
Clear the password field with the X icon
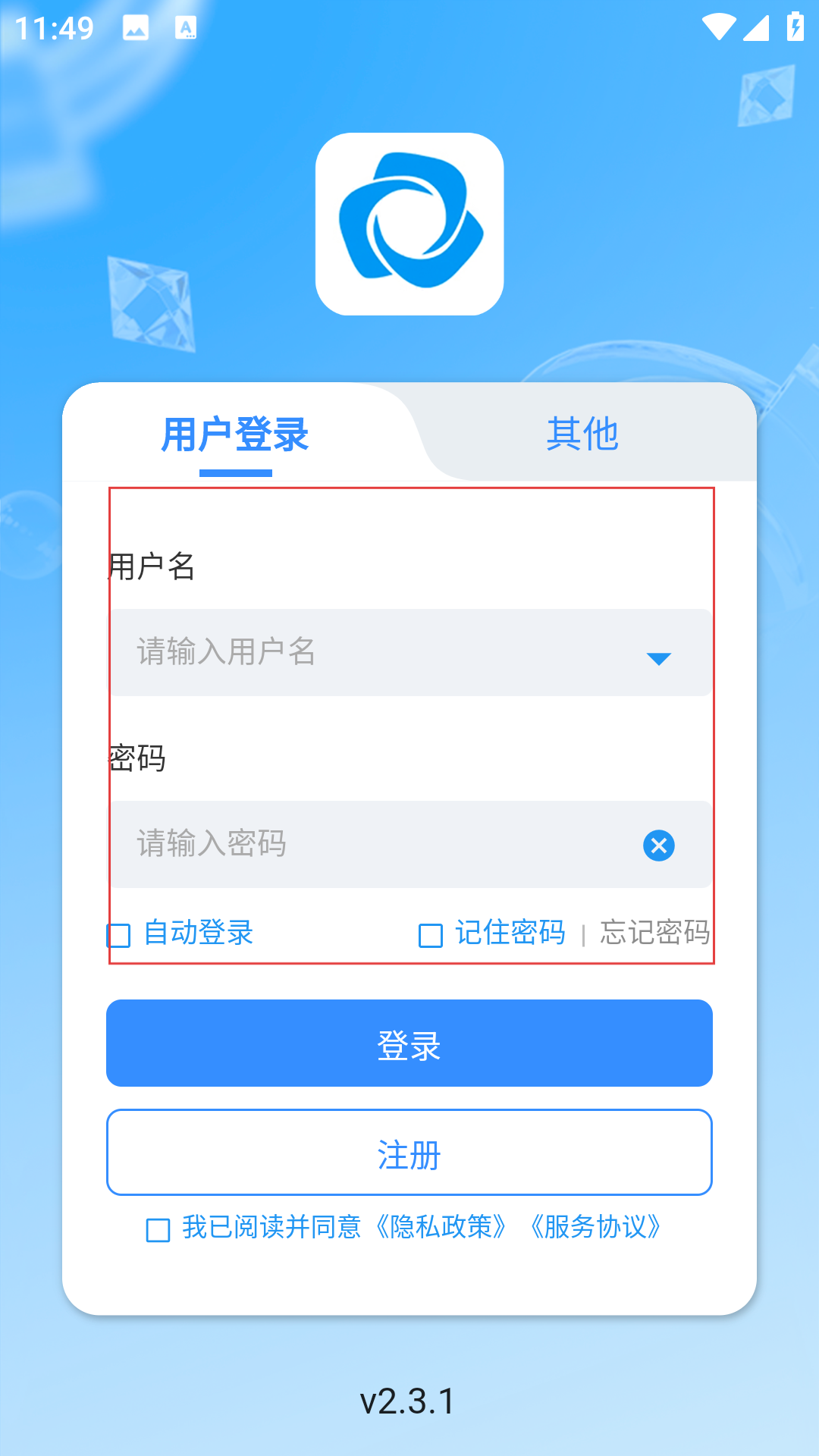(x=659, y=845)
